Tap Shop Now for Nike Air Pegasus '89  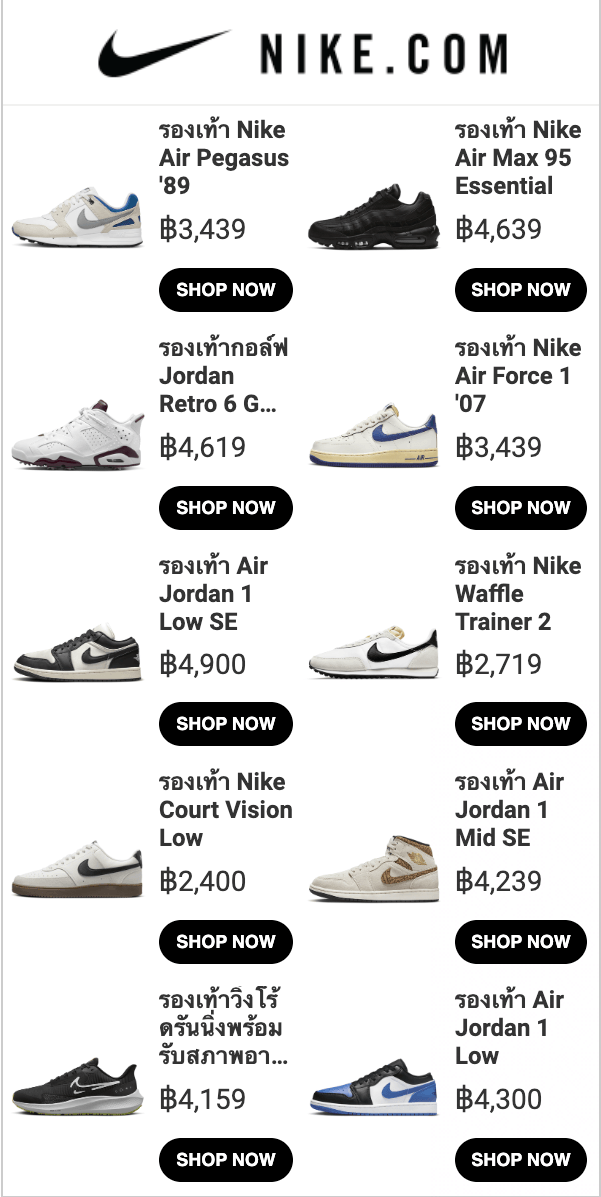coord(225,290)
